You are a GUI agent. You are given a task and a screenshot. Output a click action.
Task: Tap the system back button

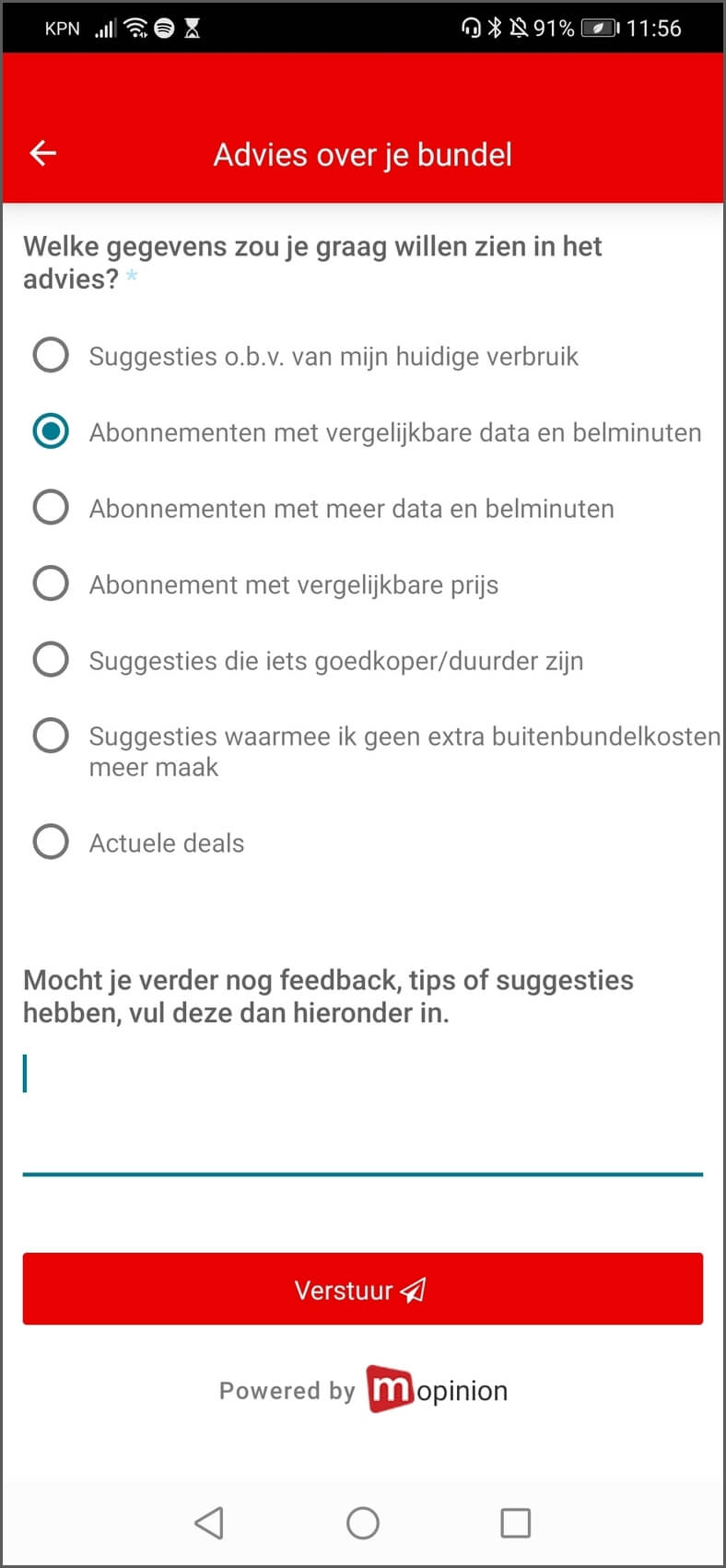coord(209,1522)
